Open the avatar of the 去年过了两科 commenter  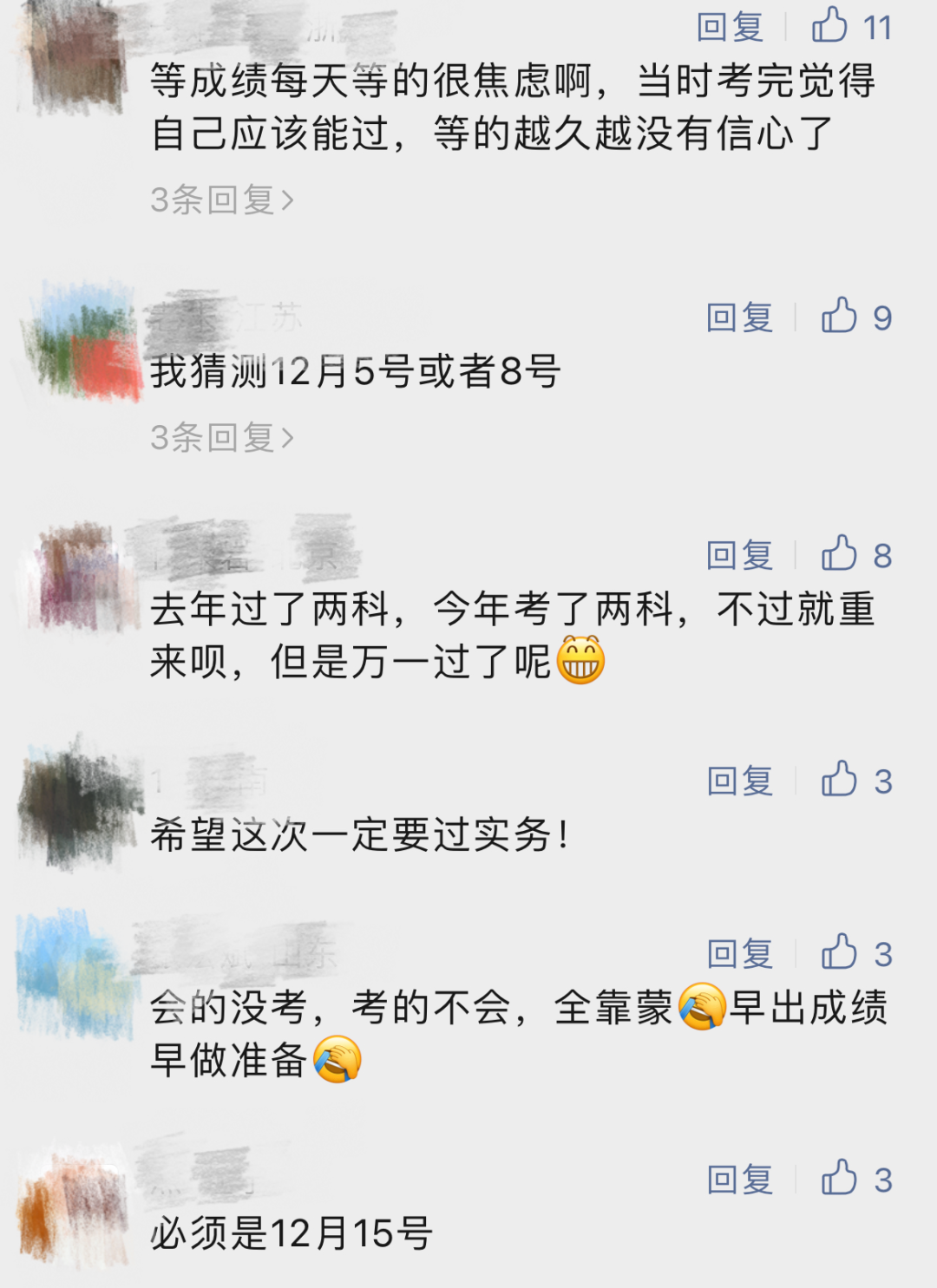tap(76, 577)
